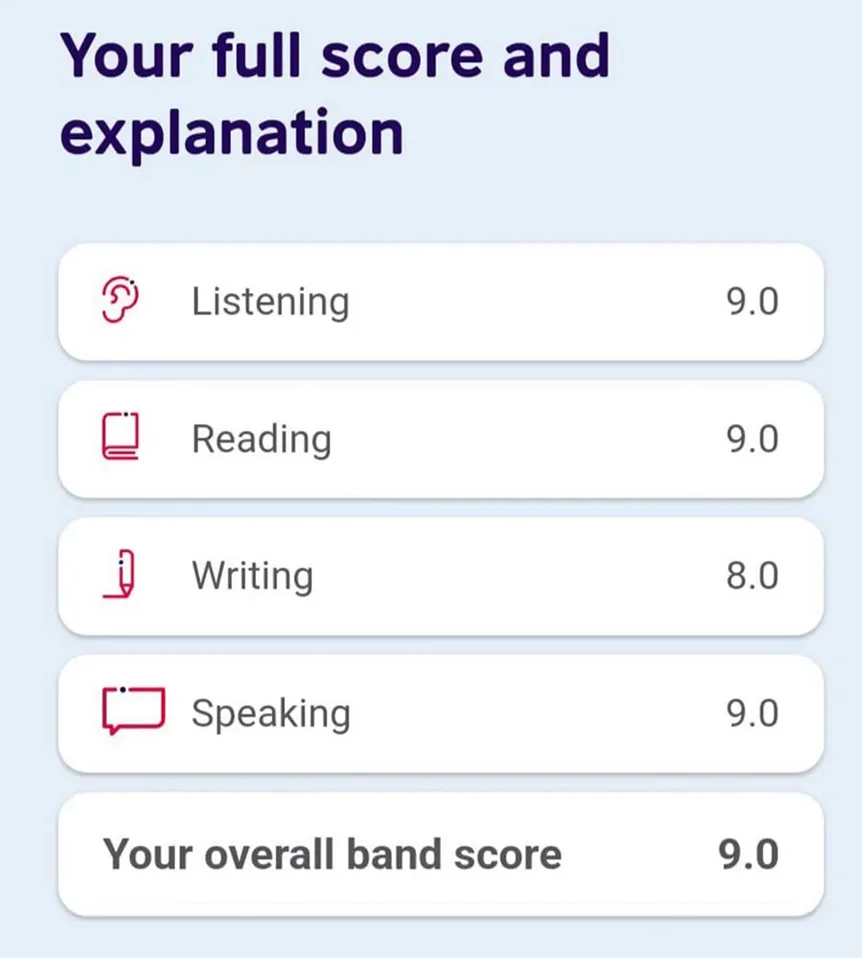Select the Writing 8.0 score
Screen dimensions: 862x958
pyautogui.click(x=753, y=575)
